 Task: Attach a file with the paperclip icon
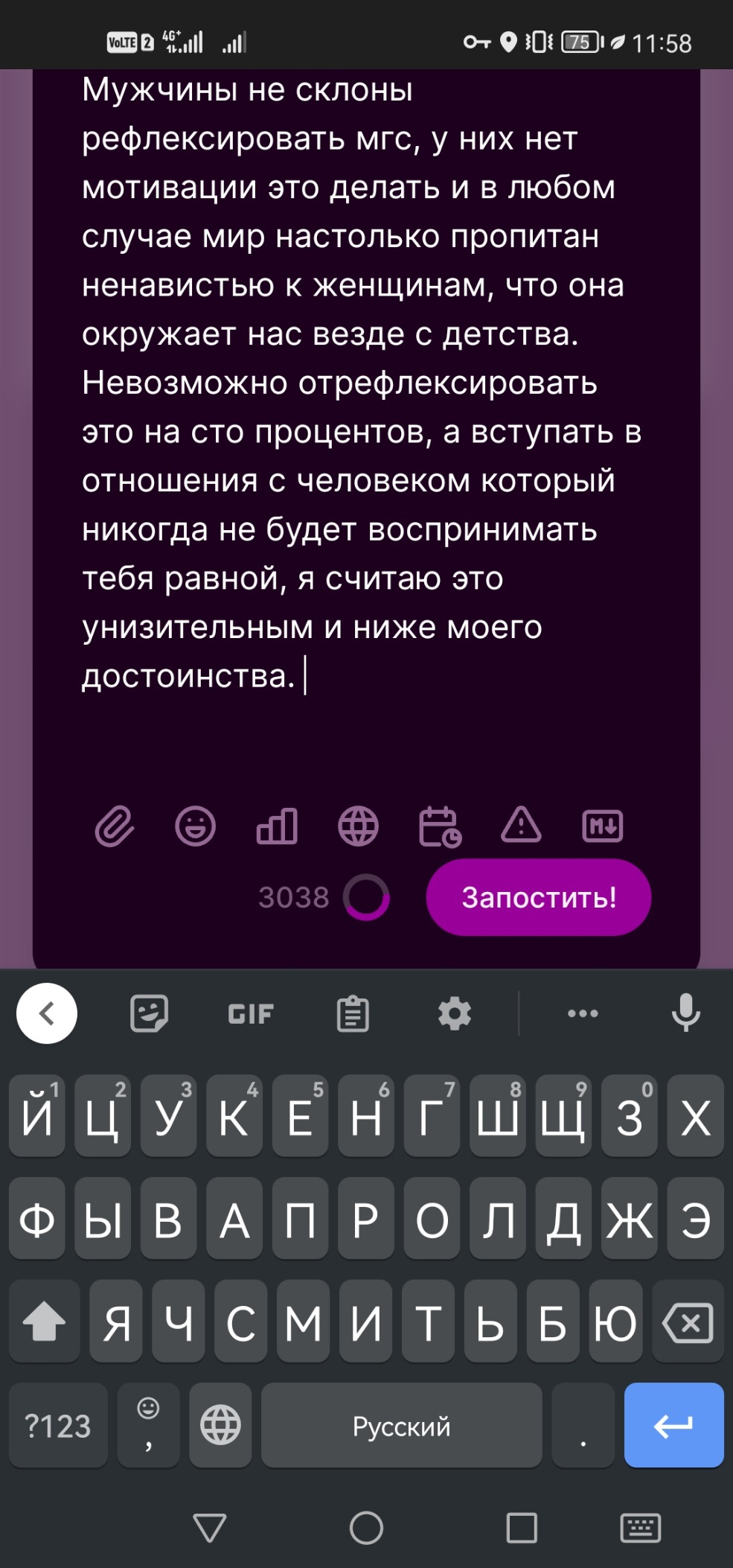[115, 826]
